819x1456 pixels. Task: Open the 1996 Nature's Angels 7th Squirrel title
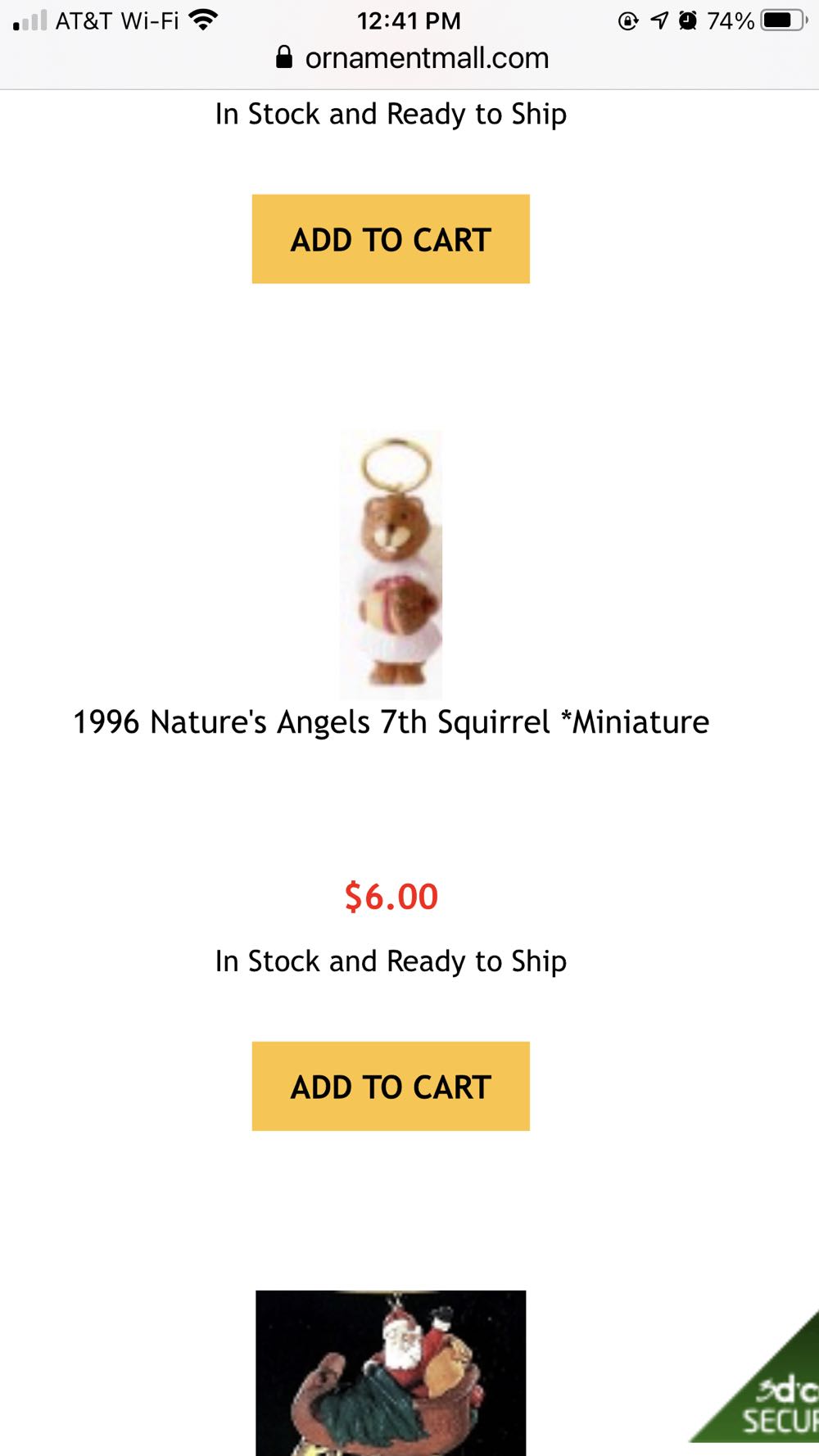coord(391,722)
